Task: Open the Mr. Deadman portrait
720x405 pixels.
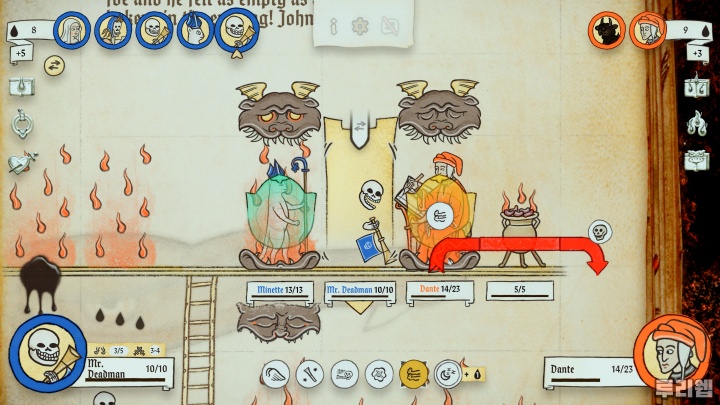Action: coord(47,353)
